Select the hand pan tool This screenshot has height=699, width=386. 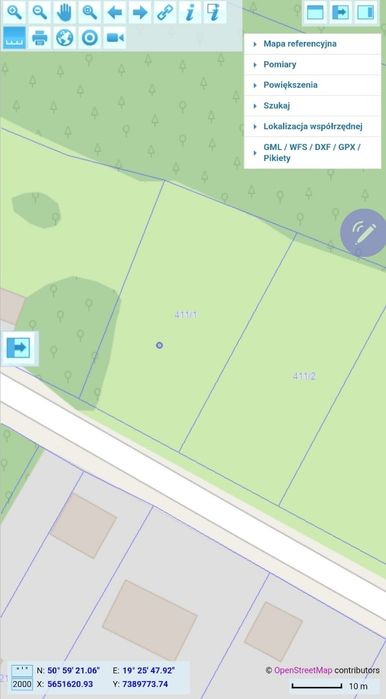pyautogui.click(x=65, y=12)
